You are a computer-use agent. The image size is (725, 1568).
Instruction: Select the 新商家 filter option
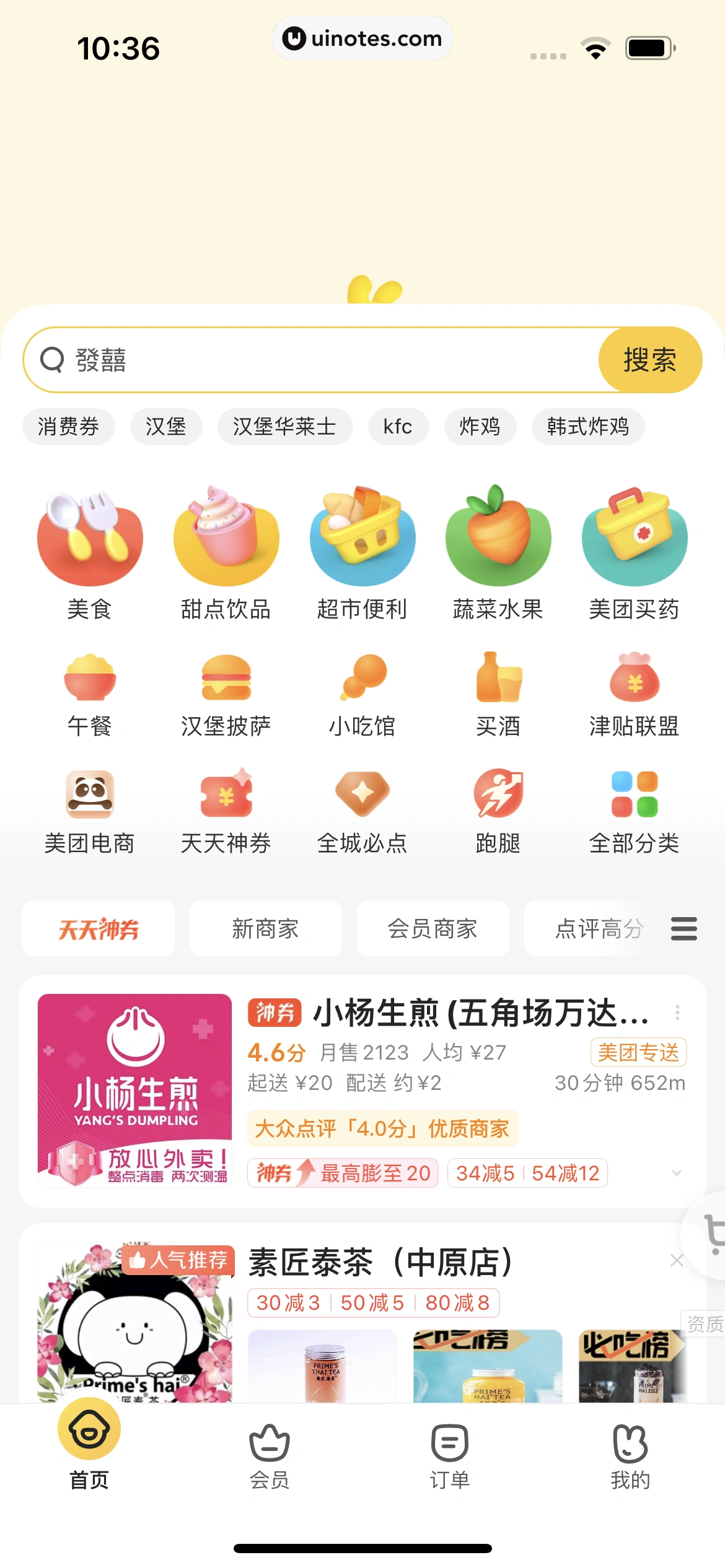265,929
